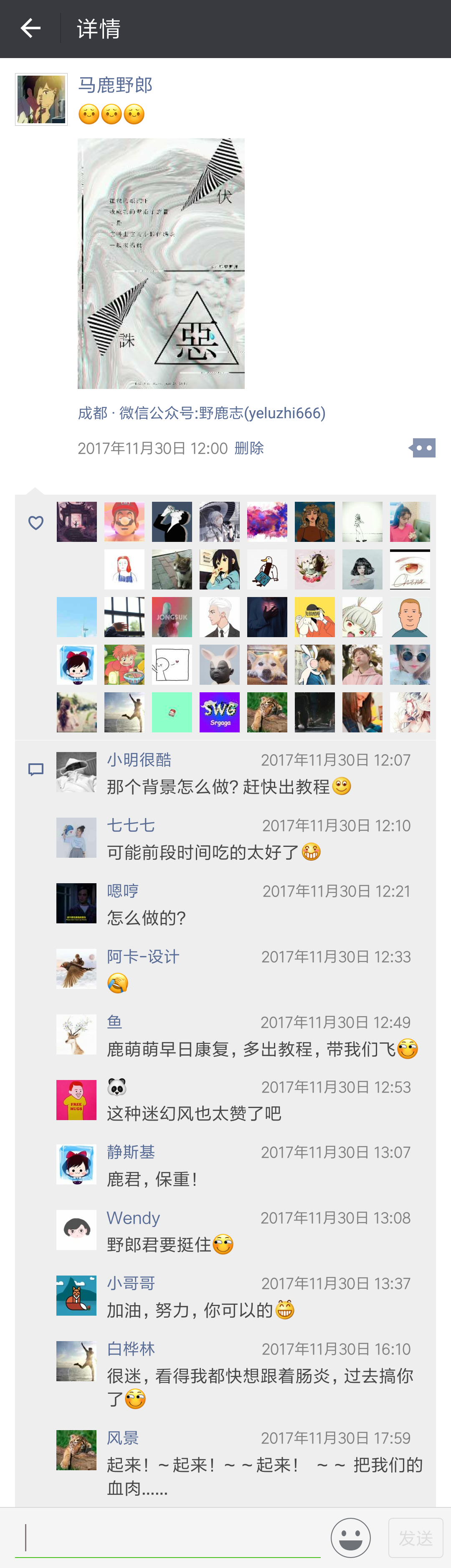Open the Srgaga liker's avatar
The image size is (451, 1568).
219,712
